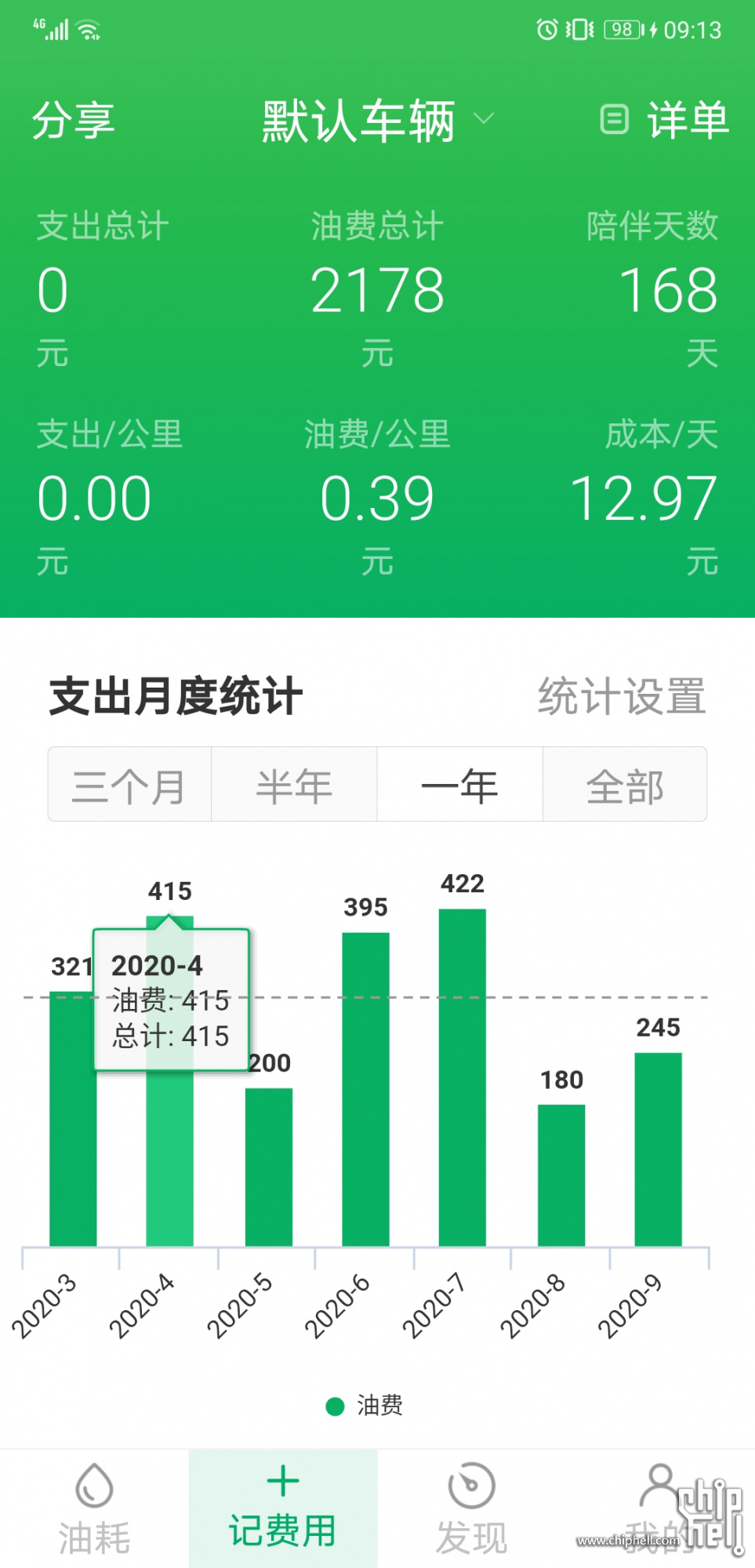Select the 一年 one-year range
This screenshot has height=1568, width=755.
pos(459,785)
